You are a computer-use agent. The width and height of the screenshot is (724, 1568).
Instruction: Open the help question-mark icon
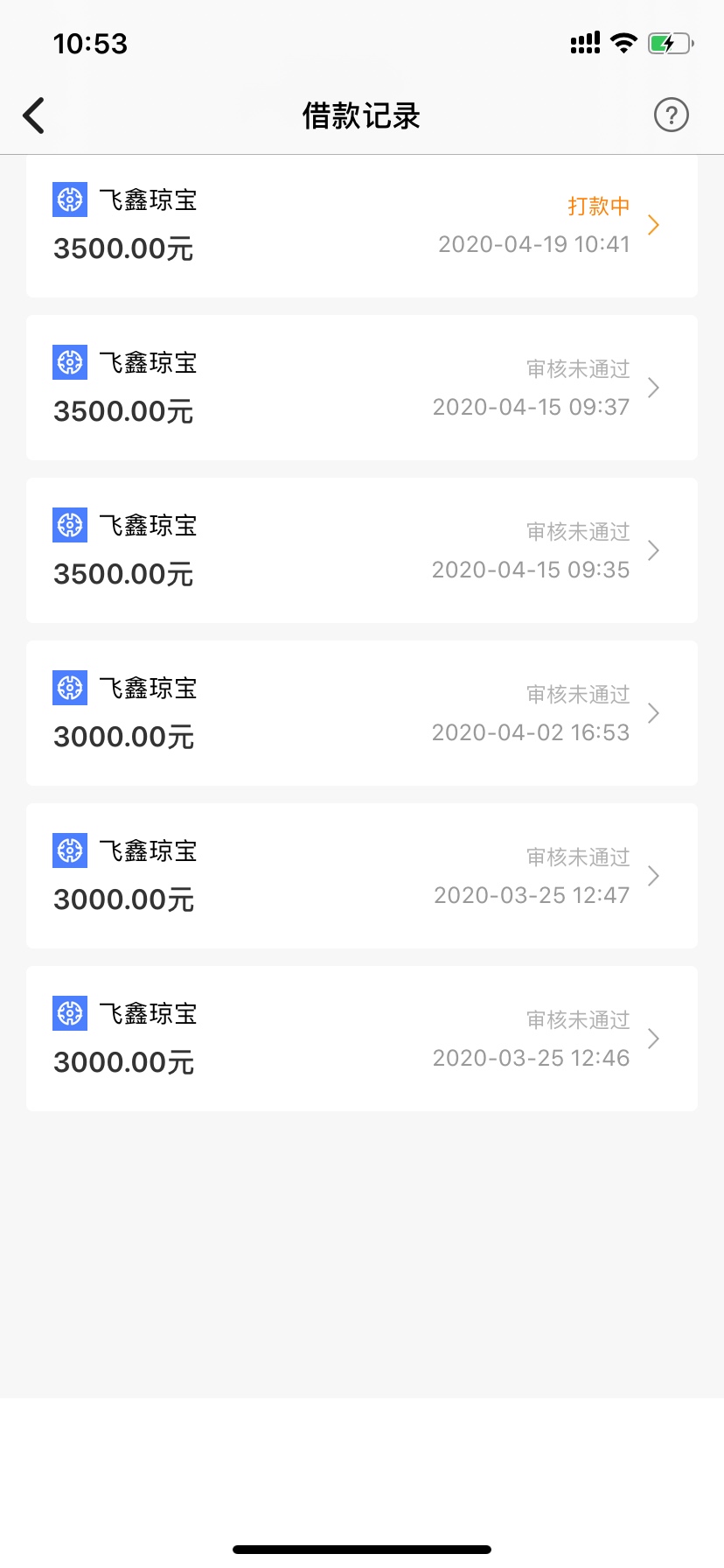672,115
